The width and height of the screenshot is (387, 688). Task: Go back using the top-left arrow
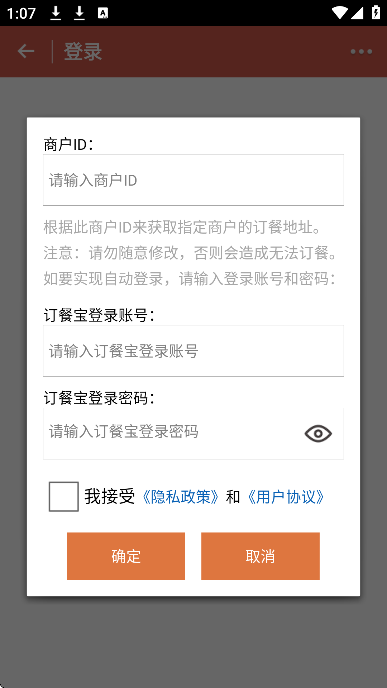pos(26,51)
